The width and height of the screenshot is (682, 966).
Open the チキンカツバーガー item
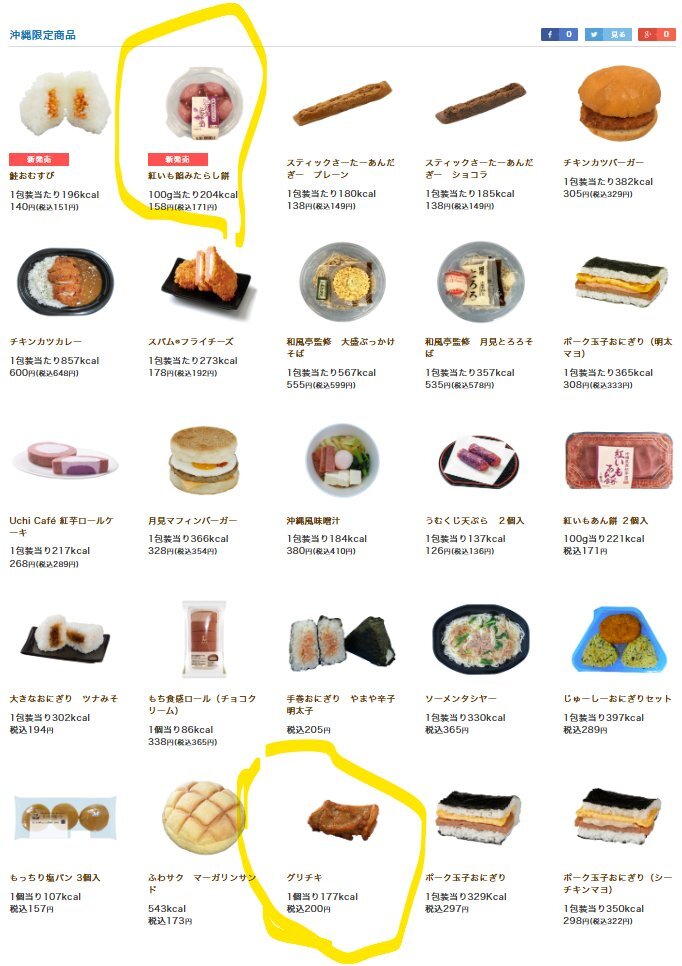coord(617,162)
